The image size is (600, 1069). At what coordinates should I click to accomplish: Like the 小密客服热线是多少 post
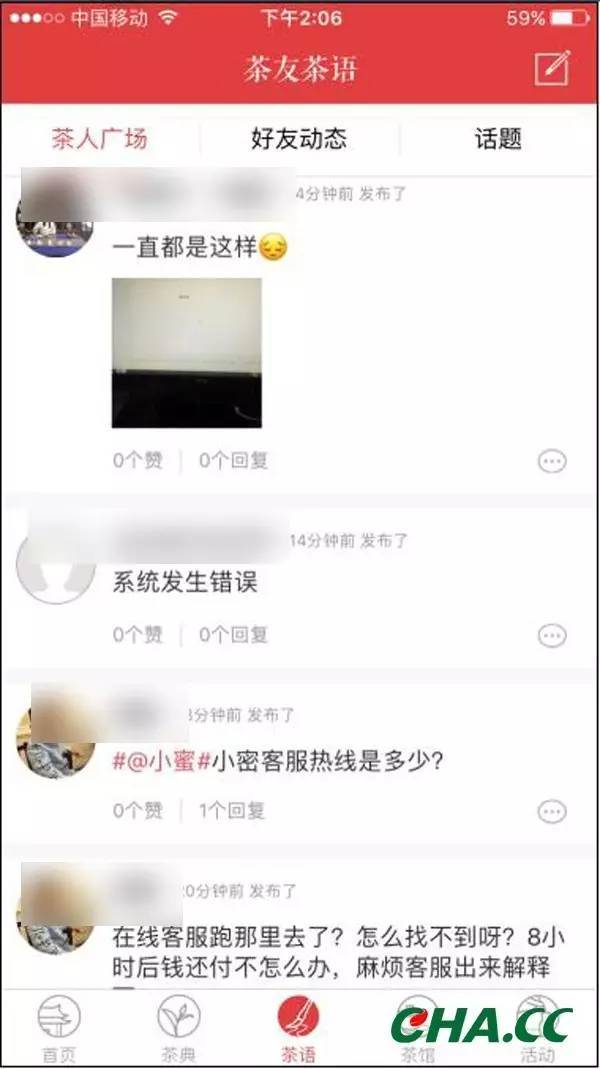tap(137, 810)
